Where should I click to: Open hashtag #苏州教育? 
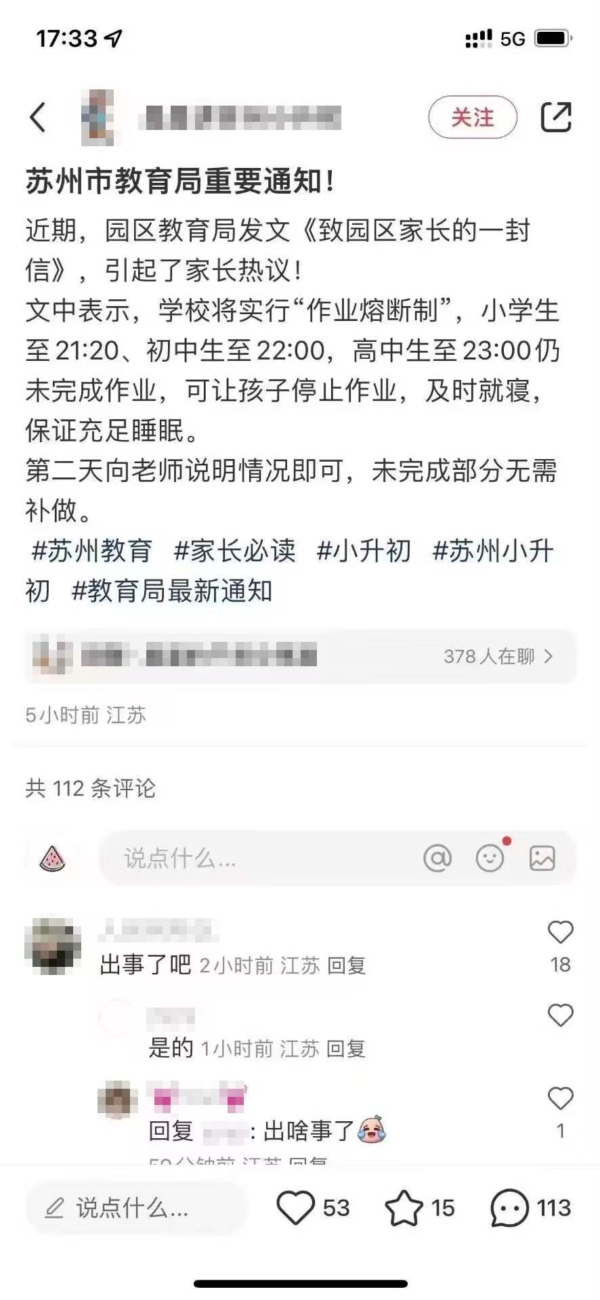92,550
